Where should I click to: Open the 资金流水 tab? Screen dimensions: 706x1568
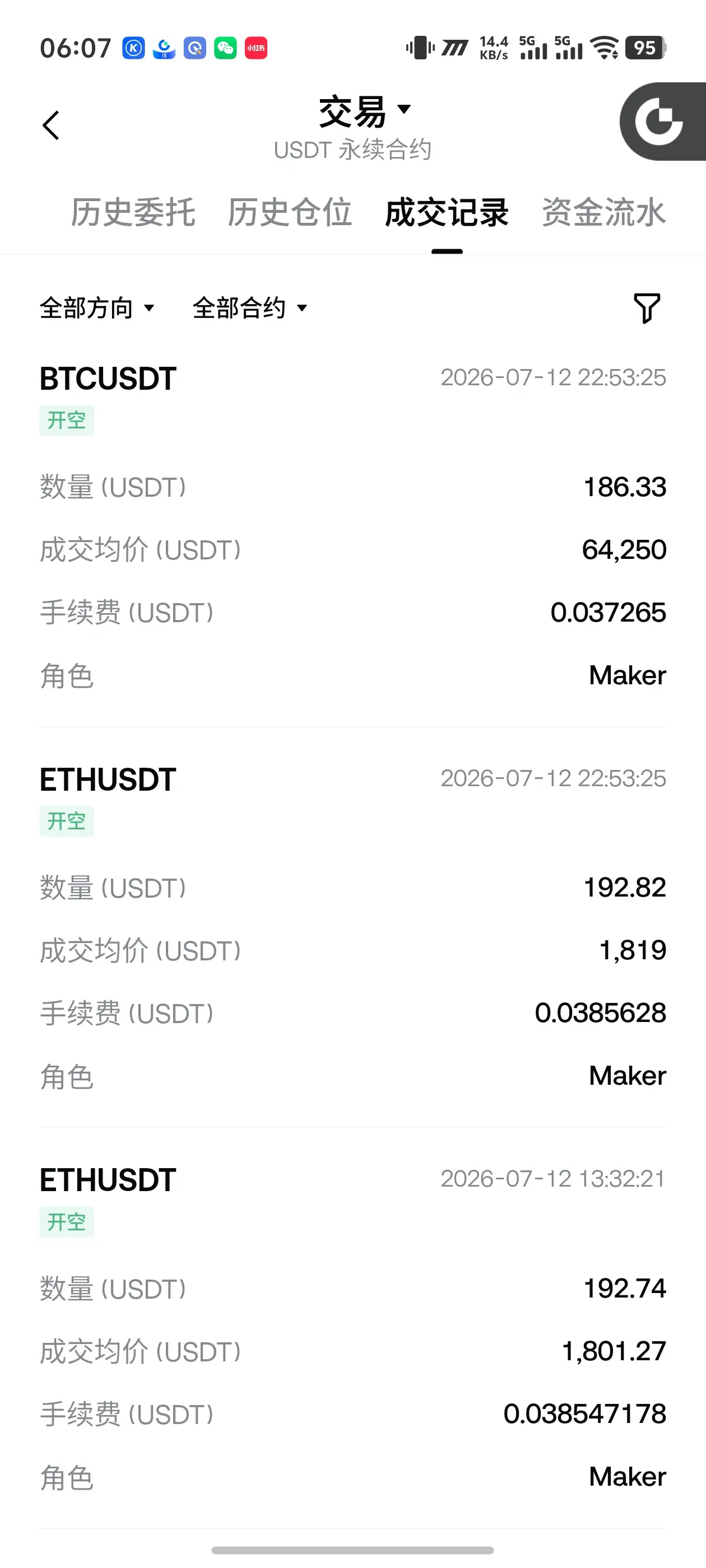pyautogui.click(x=603, y=212)
